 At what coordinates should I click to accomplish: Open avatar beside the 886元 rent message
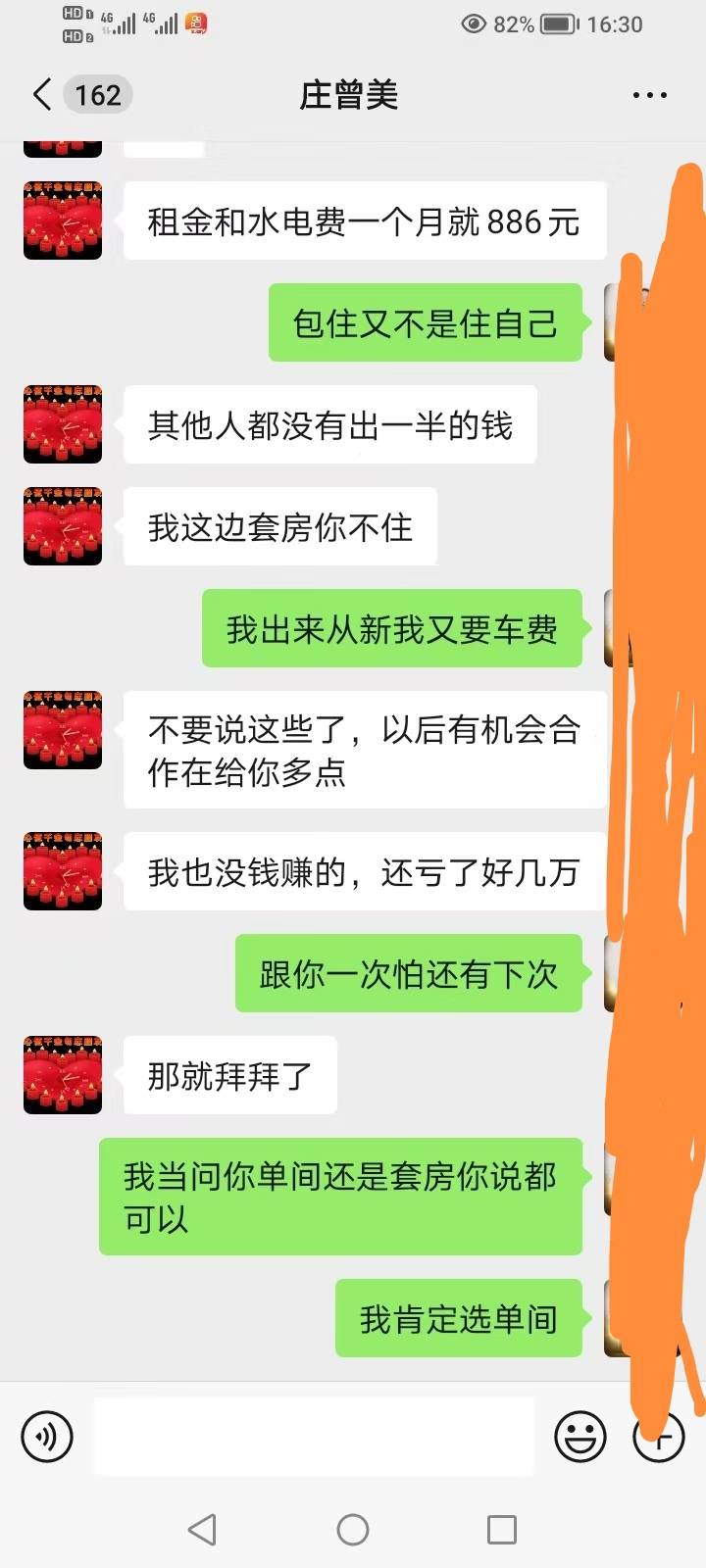coord(63,220)
